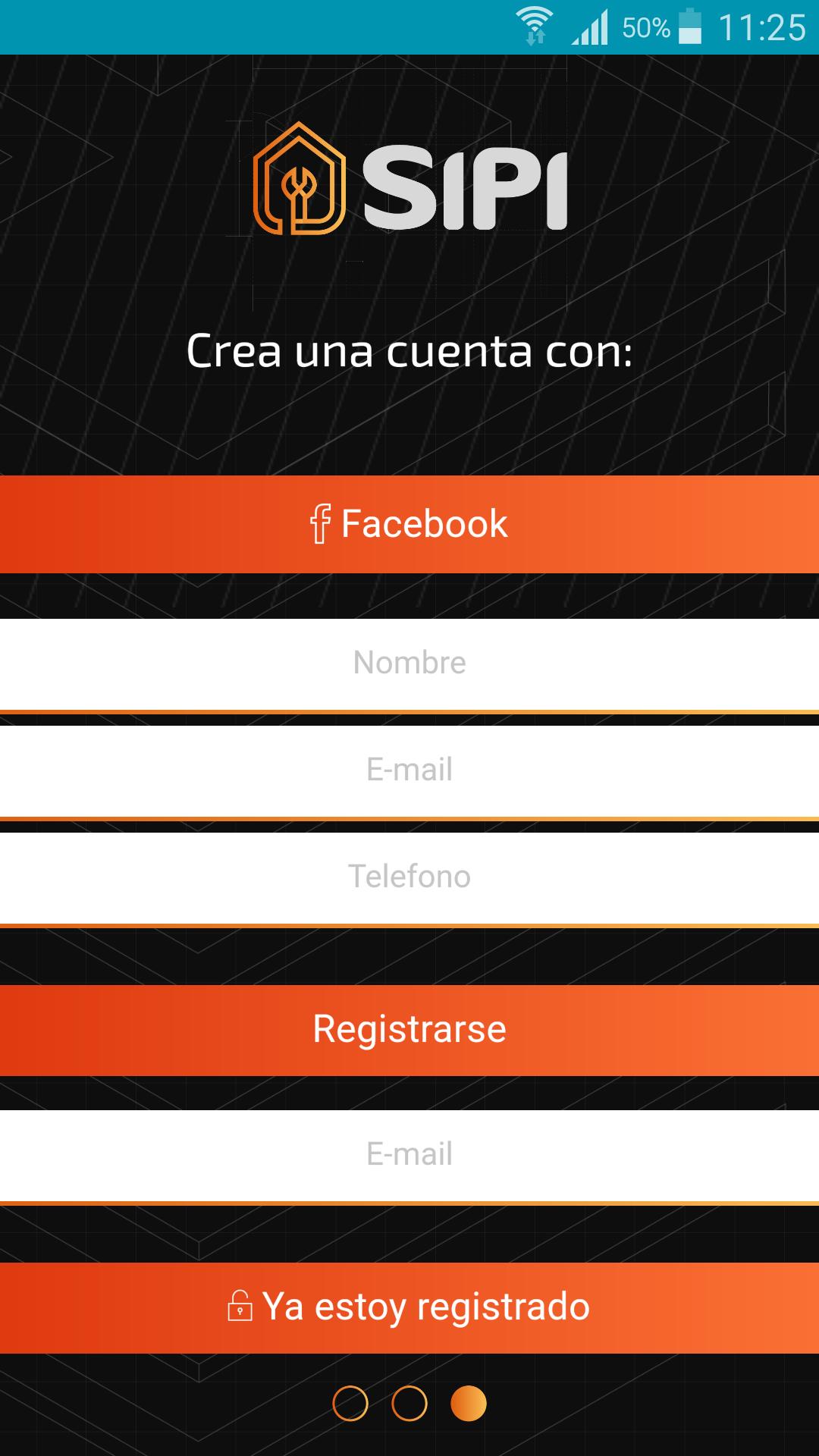The width and height of the screenshot is (819, 1456).
Task: Jump to the second page indicator dot
Action: 409,1403
